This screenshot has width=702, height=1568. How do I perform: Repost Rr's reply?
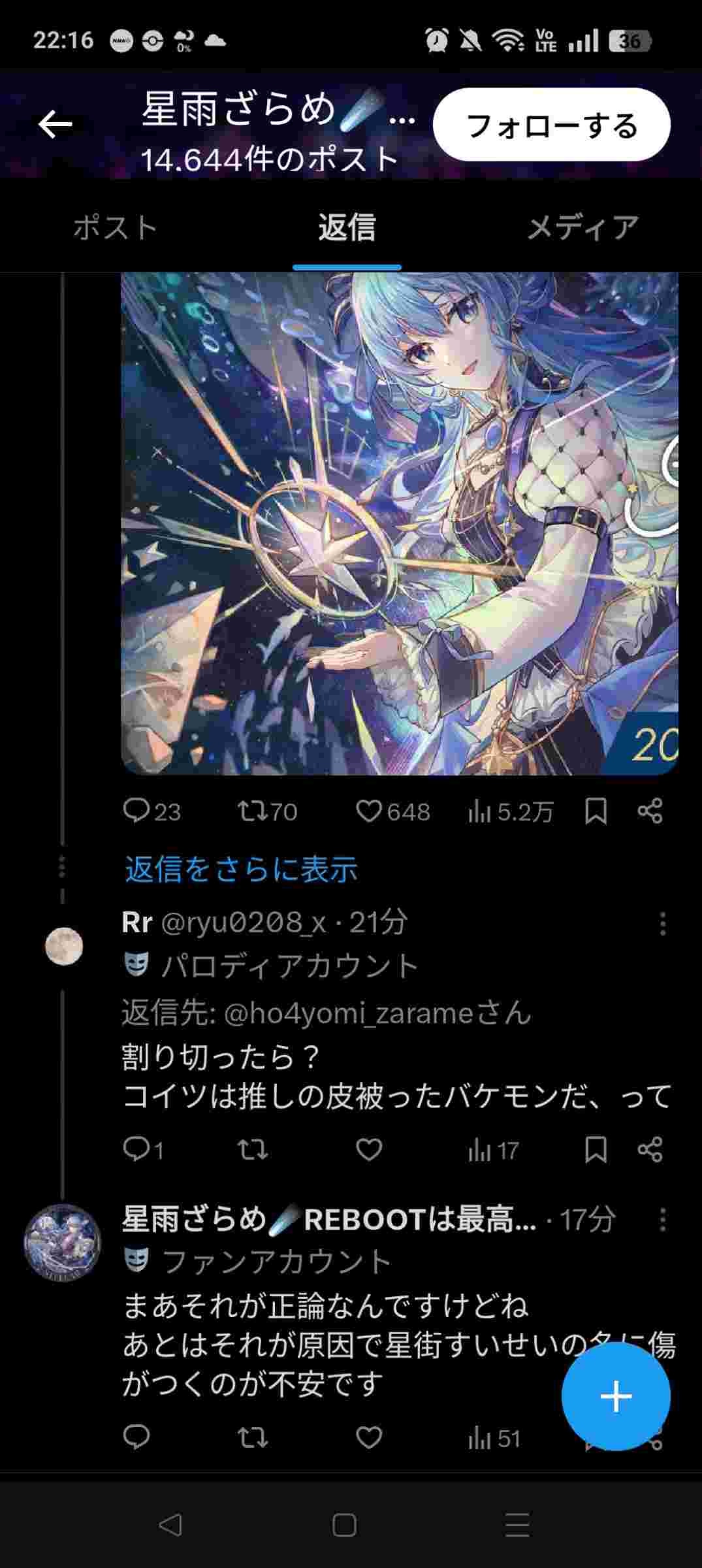[x=252, y=1149]
